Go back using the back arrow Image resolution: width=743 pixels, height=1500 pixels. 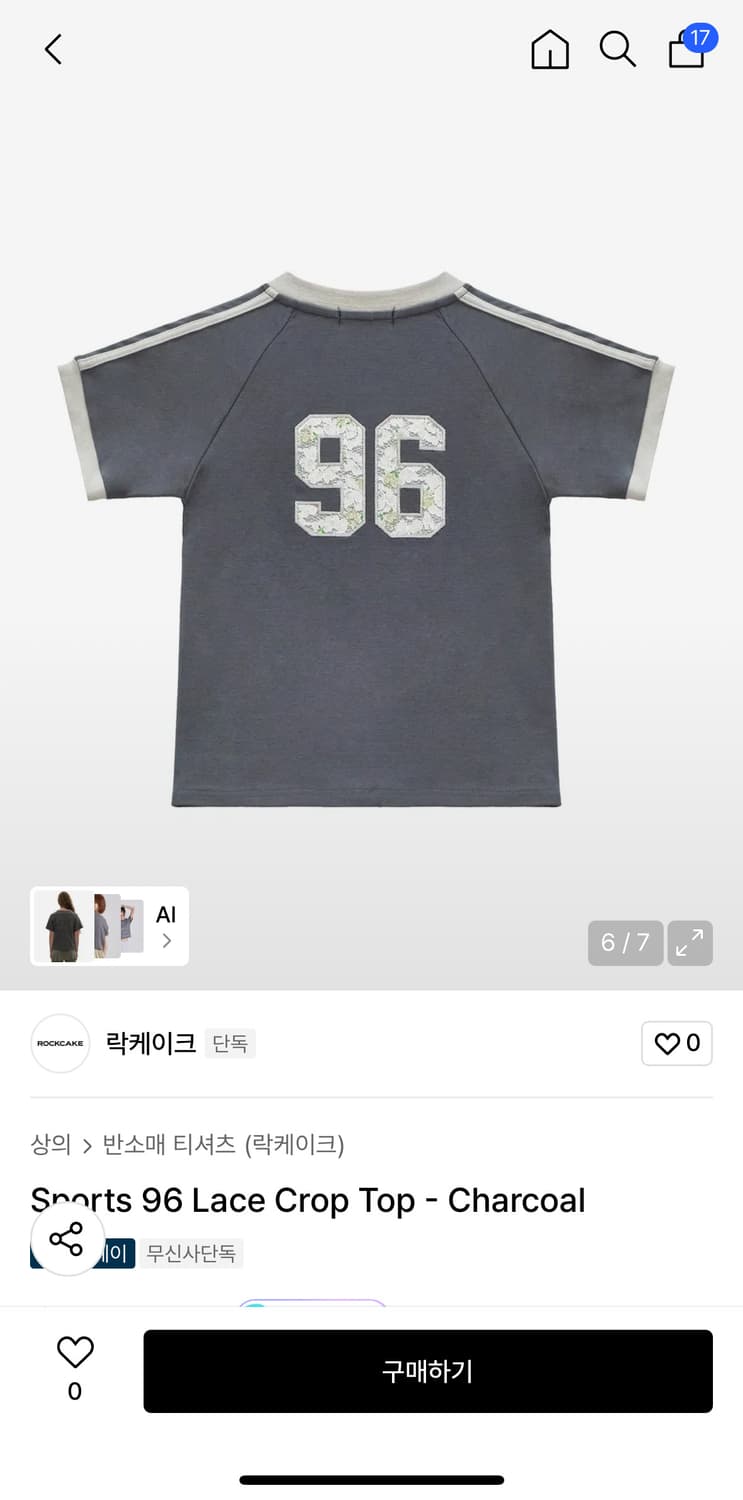point(52,48)
